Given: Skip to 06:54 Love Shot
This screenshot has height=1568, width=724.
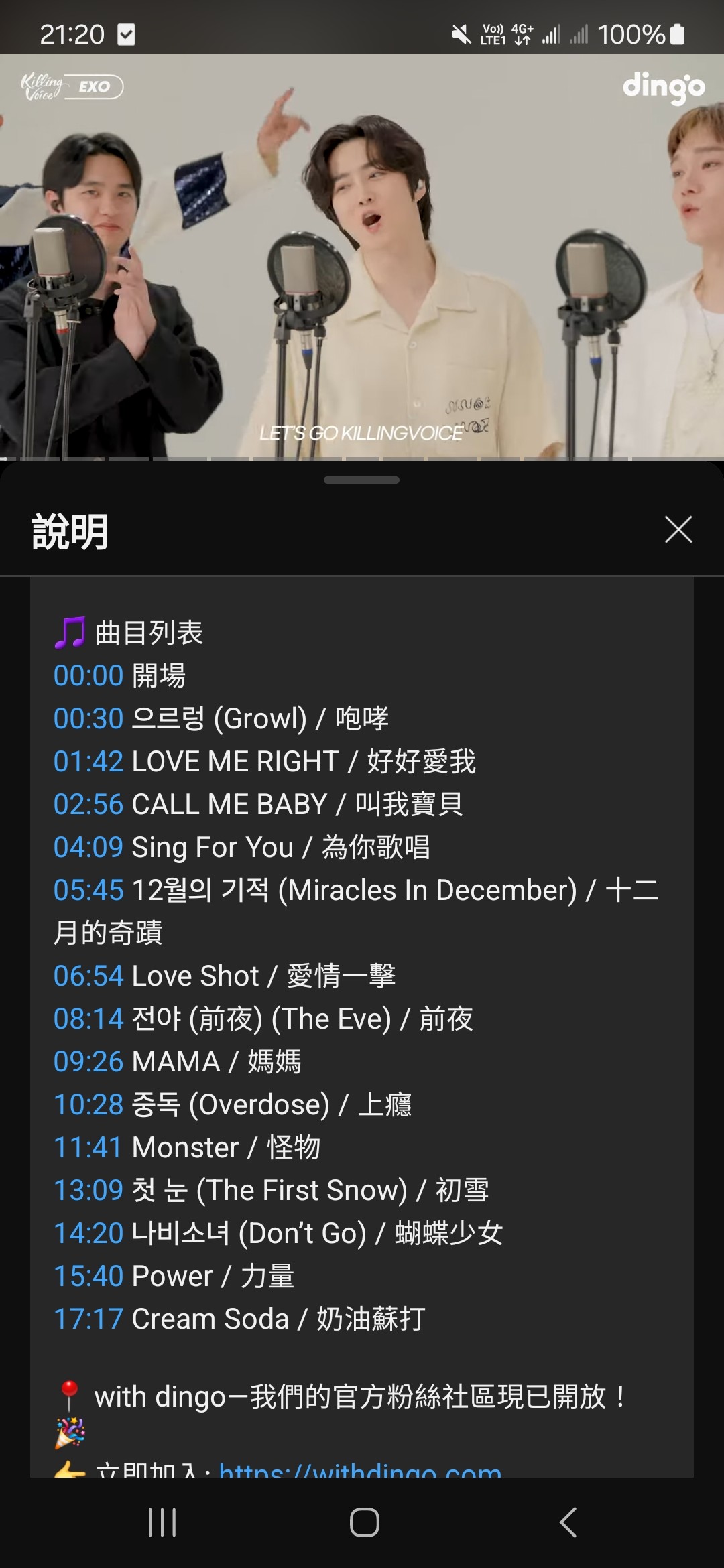Looking at the screenshot, I should click(88, 976).
